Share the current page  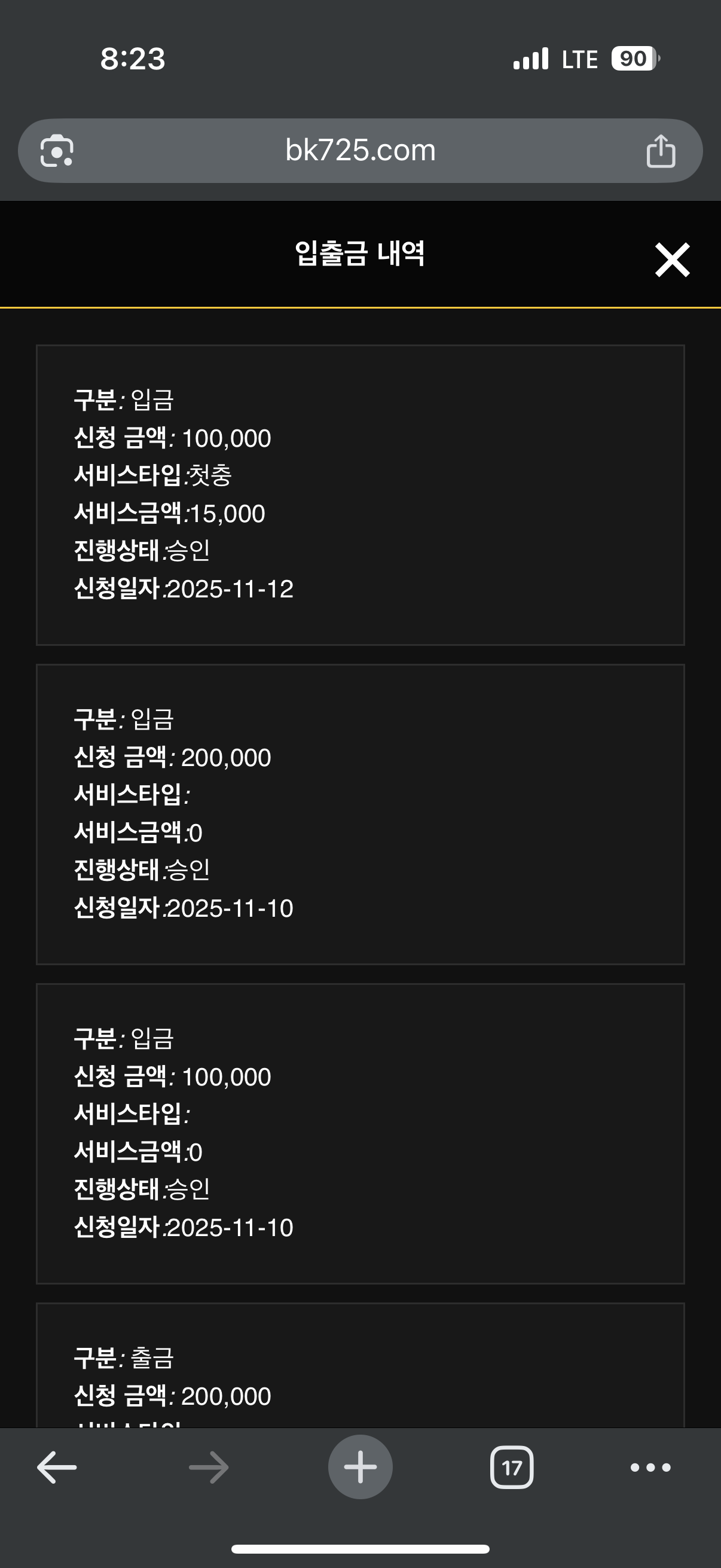click(660, 151)
